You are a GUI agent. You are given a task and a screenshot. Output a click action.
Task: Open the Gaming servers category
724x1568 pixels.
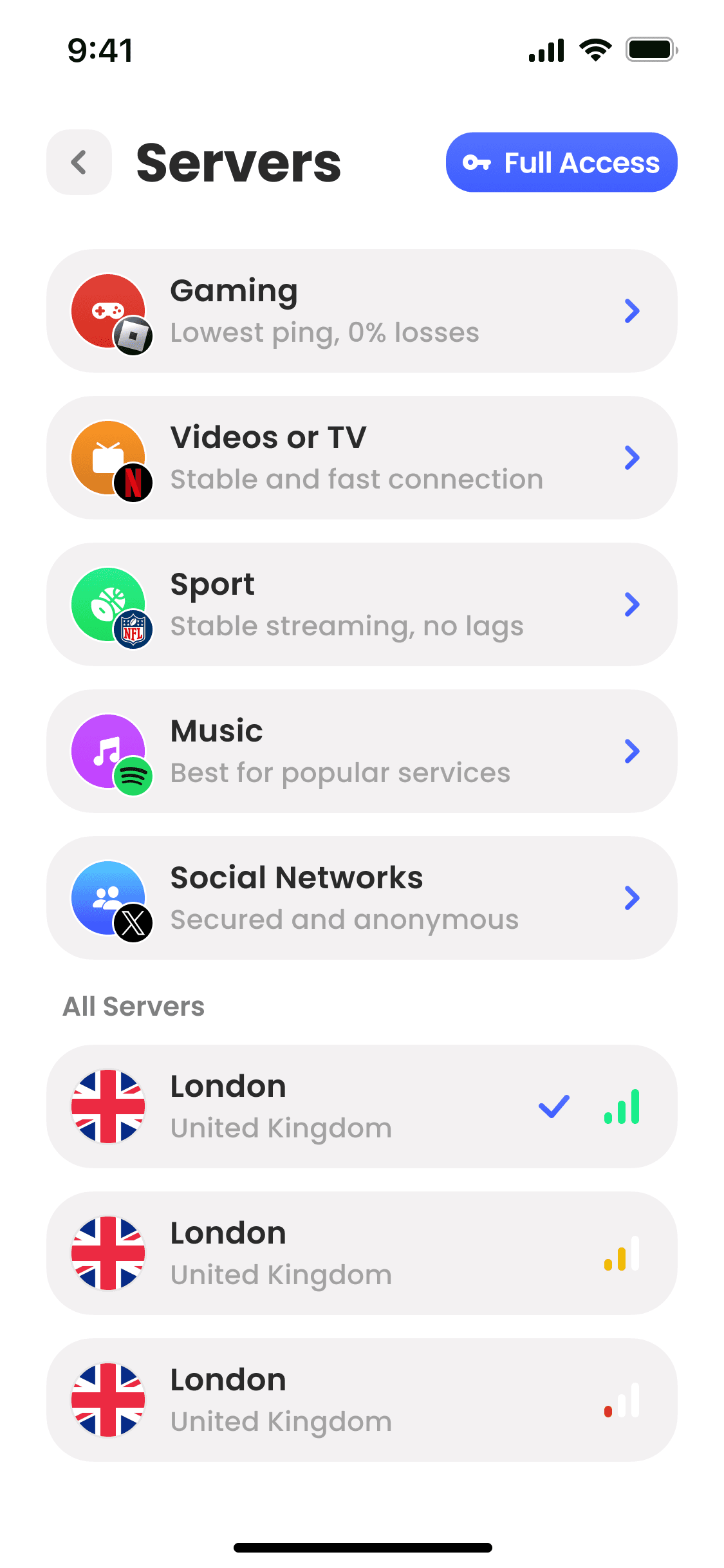[362, 311]
